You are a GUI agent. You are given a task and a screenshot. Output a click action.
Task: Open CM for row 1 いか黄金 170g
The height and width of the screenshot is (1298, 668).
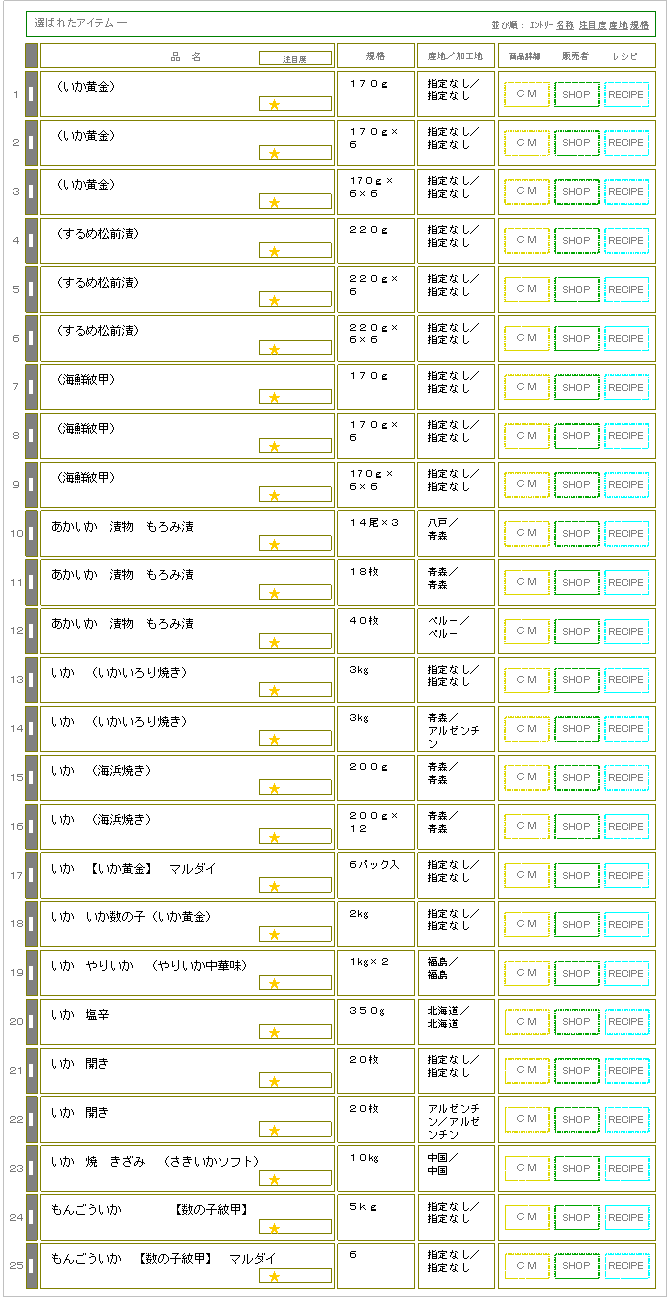526,94
